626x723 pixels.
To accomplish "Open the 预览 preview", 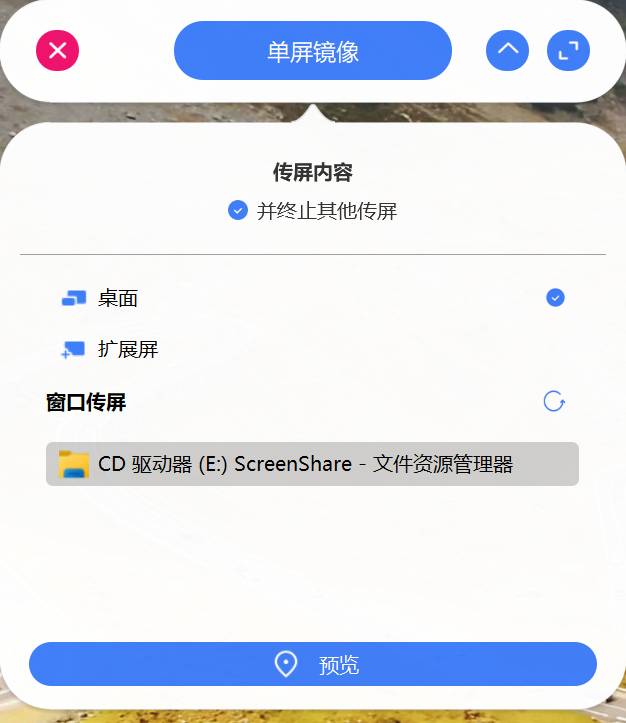I will pos(312,665).
